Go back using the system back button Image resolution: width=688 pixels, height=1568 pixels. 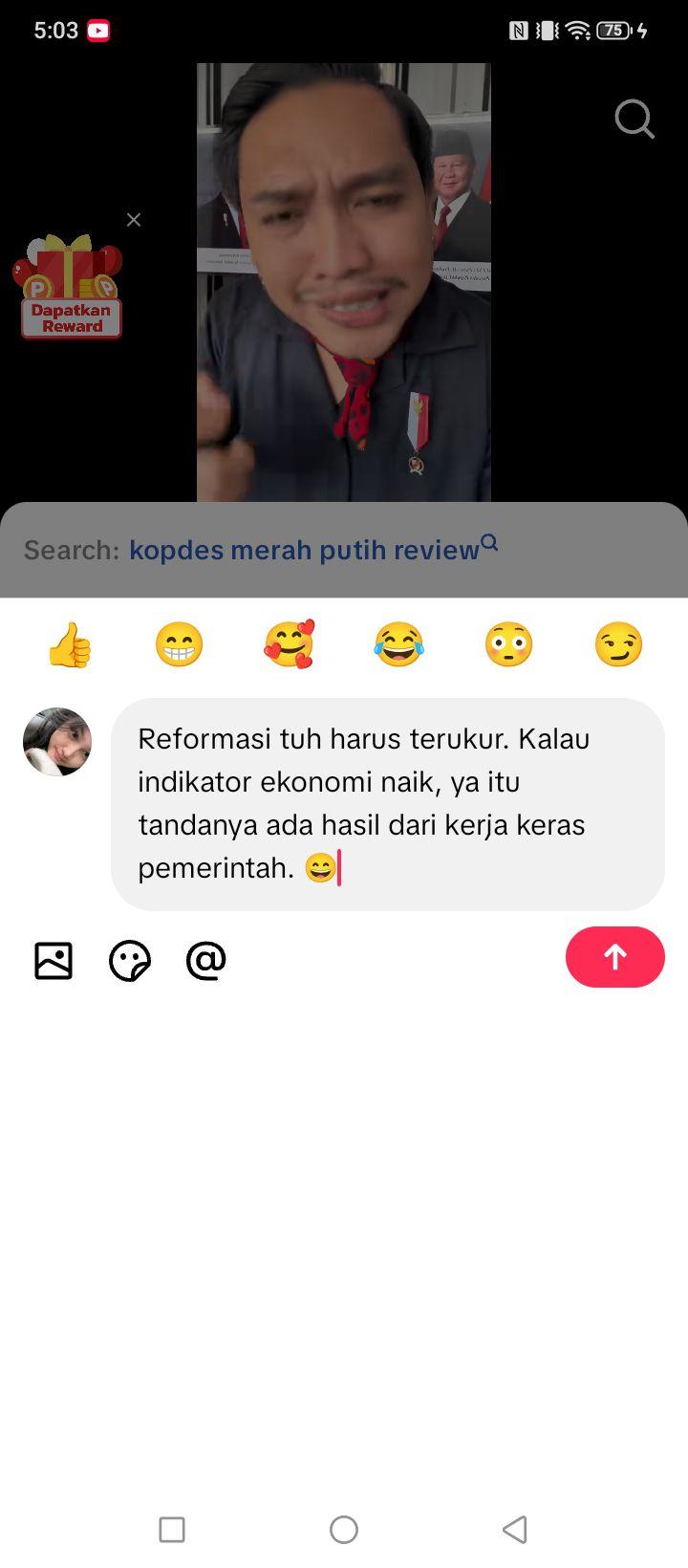515,1530
